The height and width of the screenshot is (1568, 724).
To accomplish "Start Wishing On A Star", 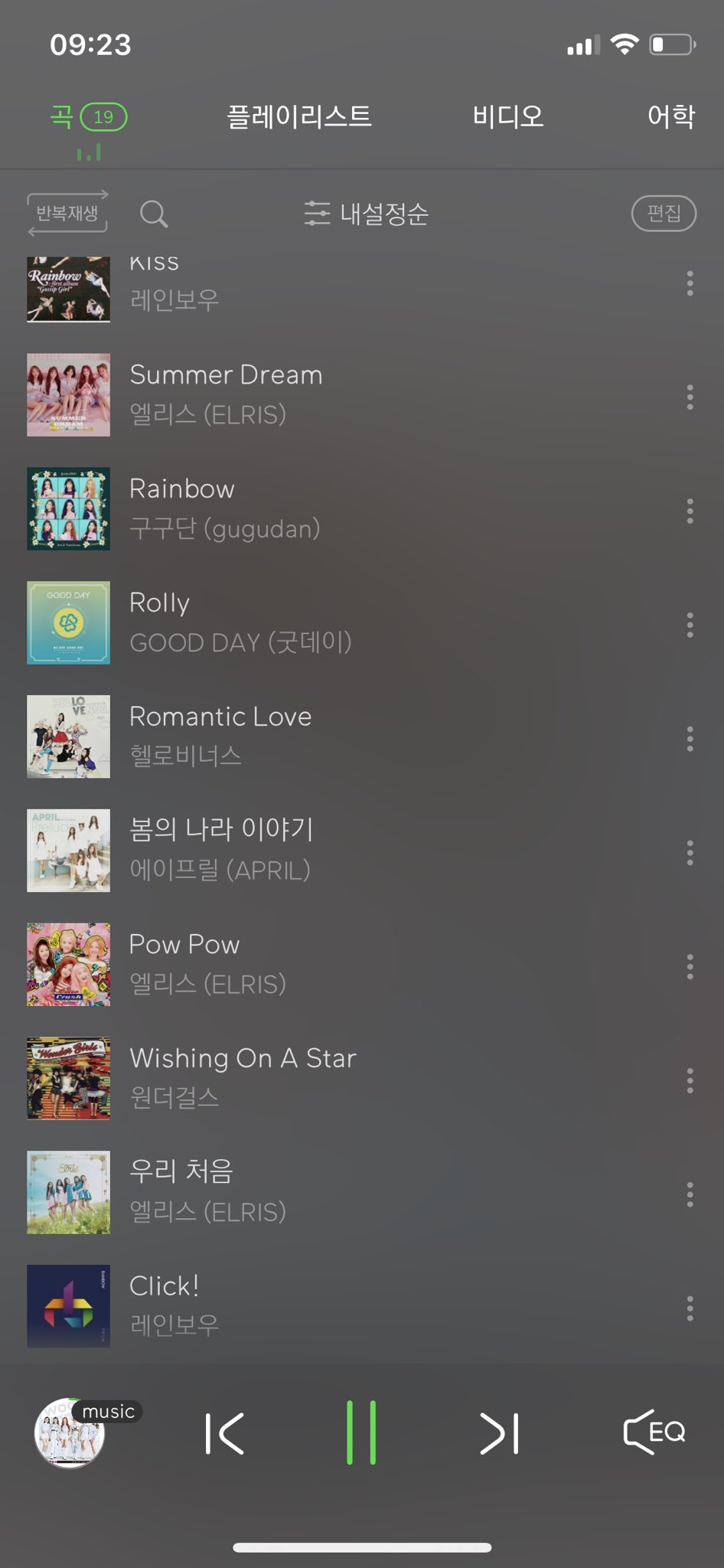I will coord(243,1077).
